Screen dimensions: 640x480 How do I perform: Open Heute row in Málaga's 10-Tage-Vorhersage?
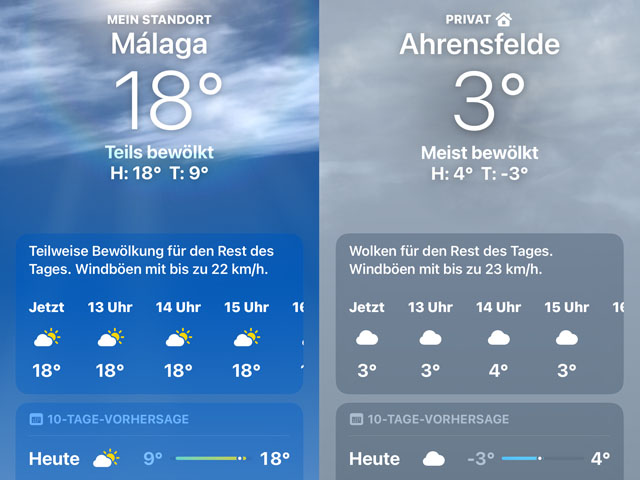pos(160,459)
